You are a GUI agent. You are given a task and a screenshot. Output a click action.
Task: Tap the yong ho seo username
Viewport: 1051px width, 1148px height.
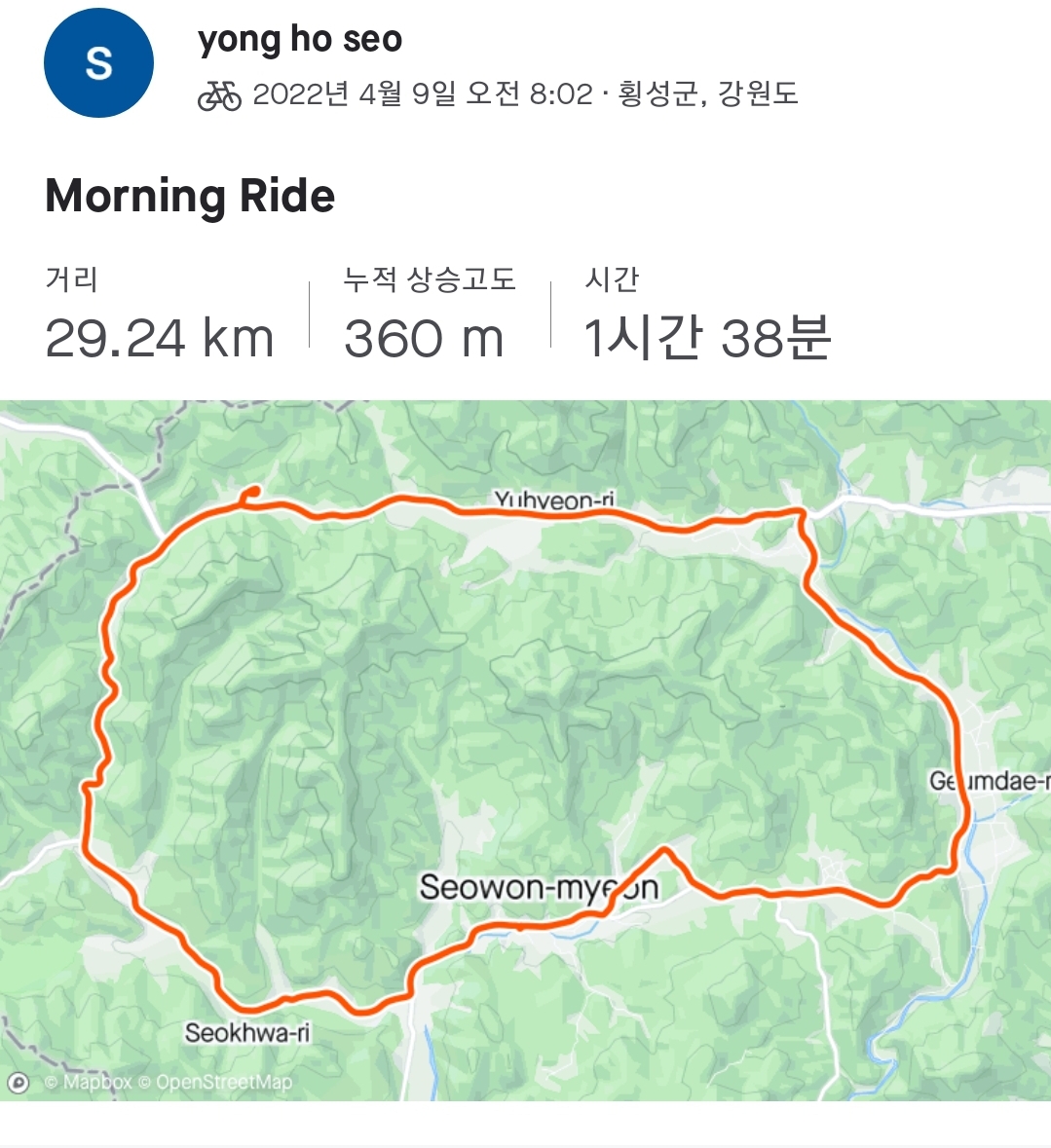[300, 39]
